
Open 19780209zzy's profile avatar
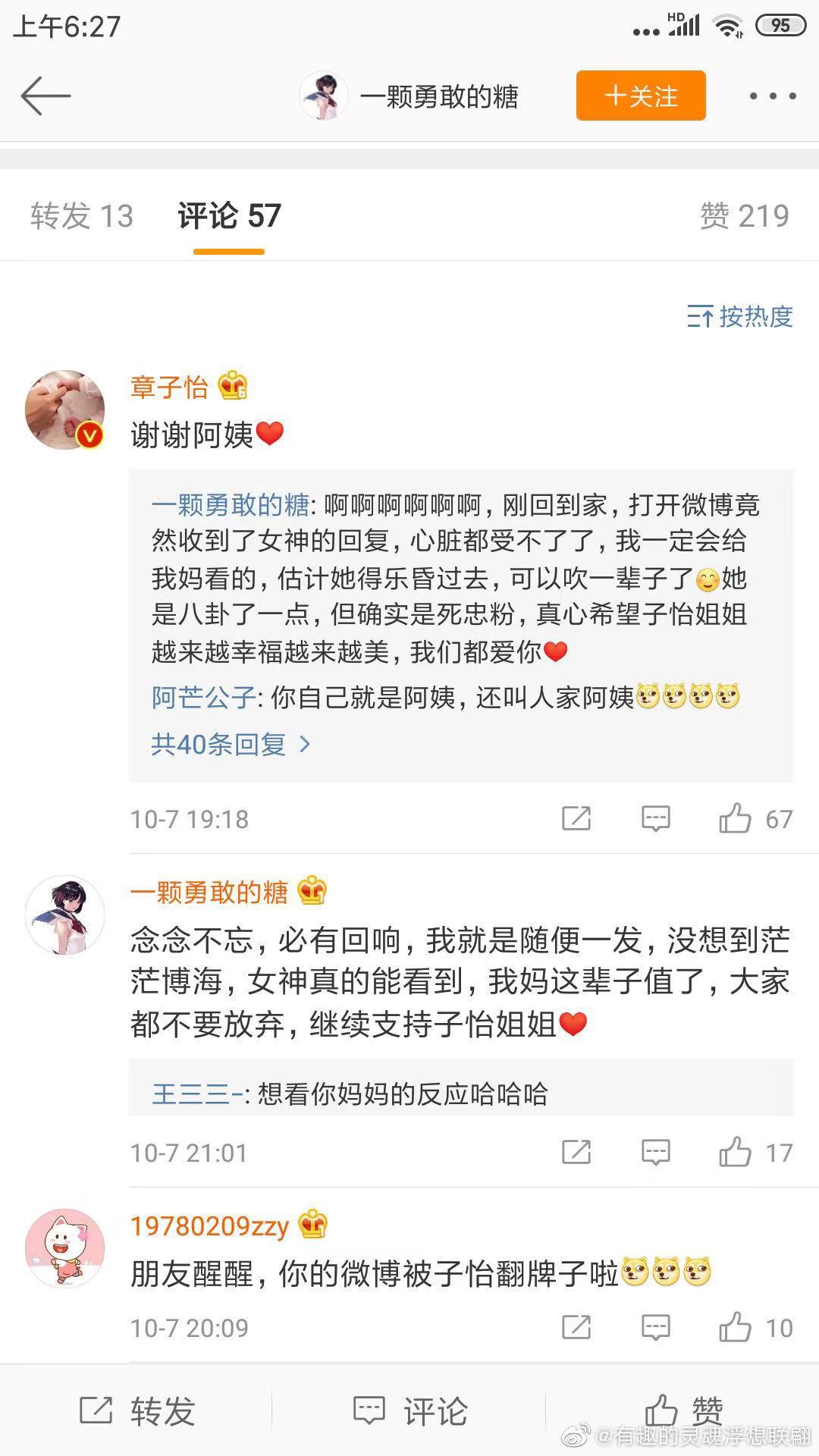(64, 1248)
